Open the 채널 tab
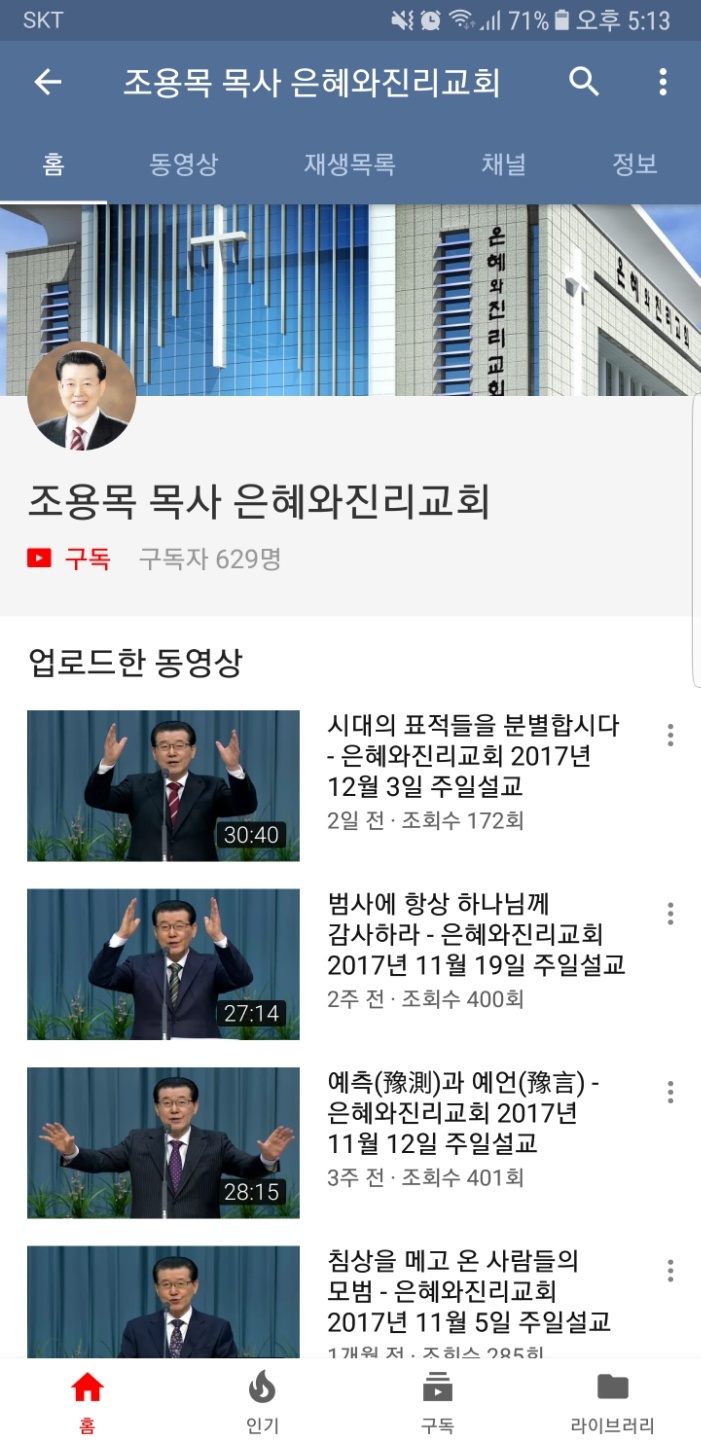Screen dimensions: 701x1440 503,164
